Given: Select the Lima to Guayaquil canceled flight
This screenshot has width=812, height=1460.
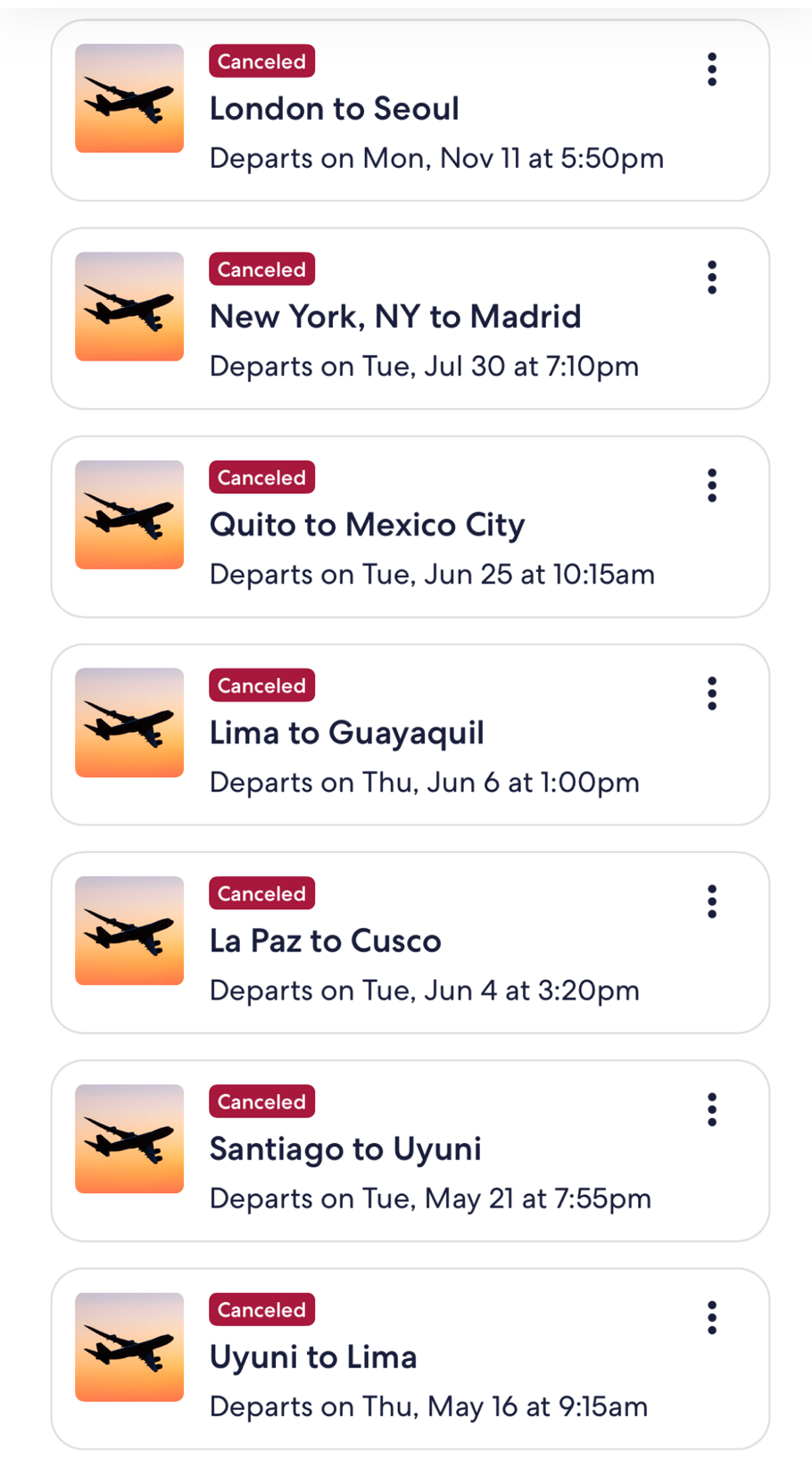Looking at the screenshot, I should pos(410,734).
